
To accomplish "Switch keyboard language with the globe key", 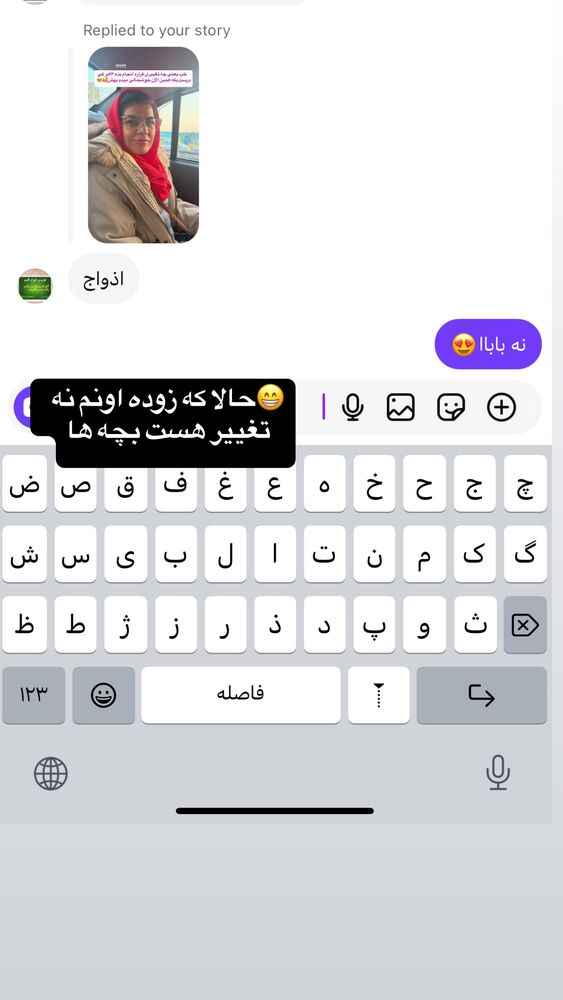I will (x=50, y=774).
